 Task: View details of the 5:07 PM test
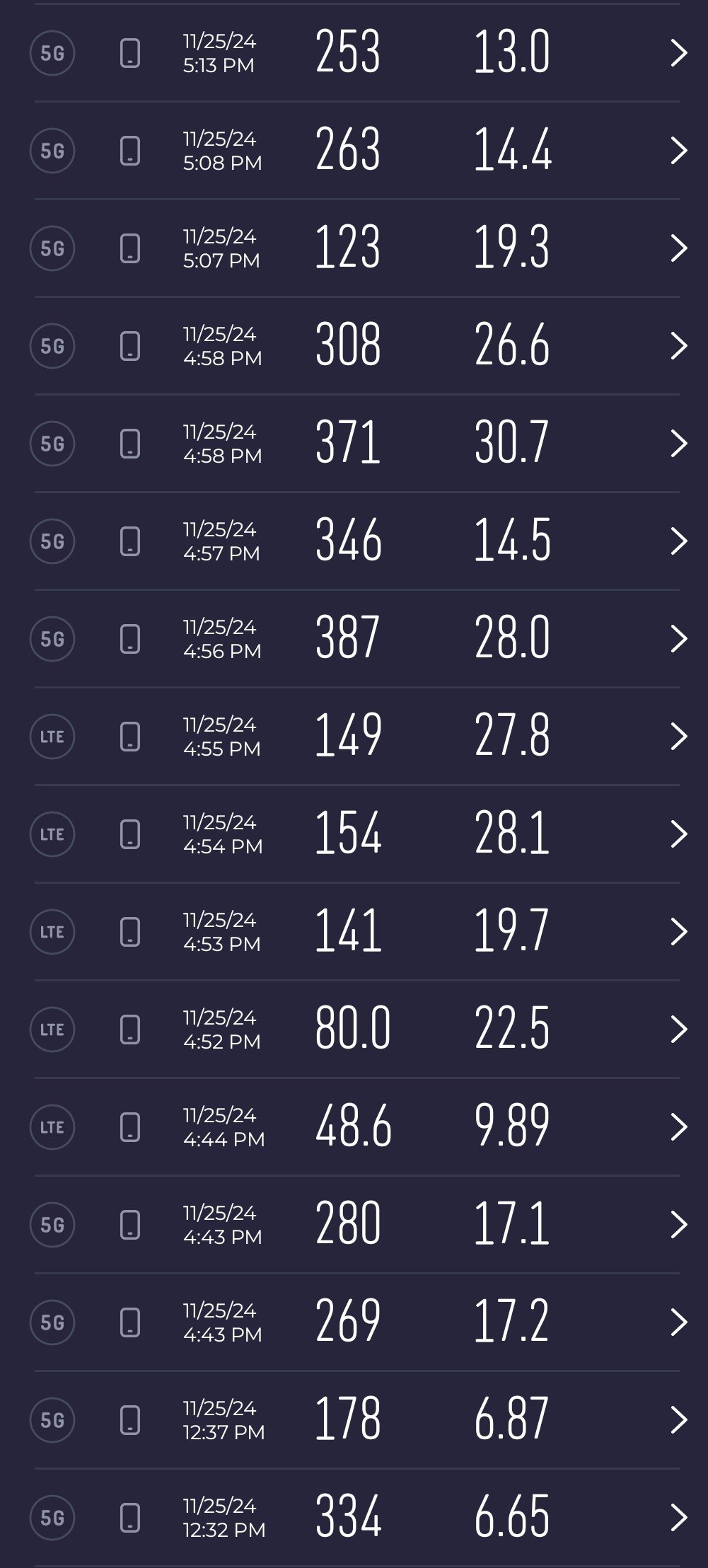354,248
